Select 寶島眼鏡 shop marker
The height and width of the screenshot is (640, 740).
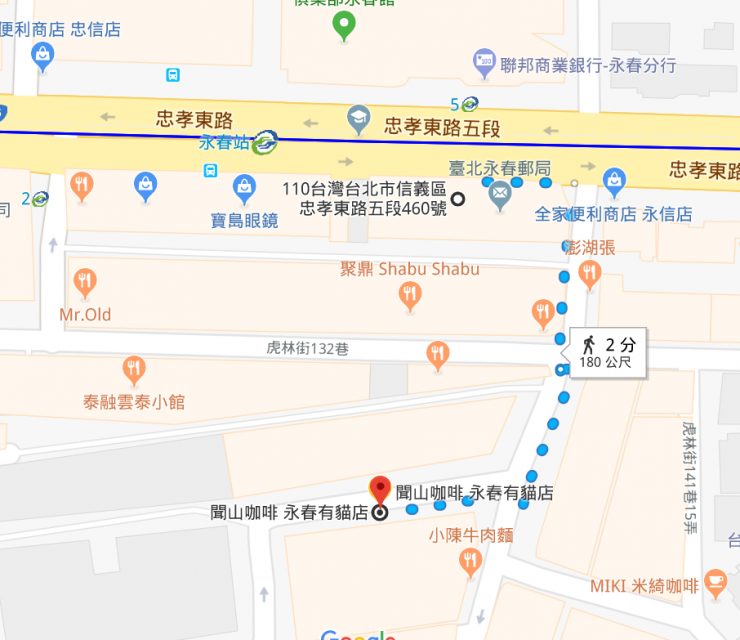(244, 187)
